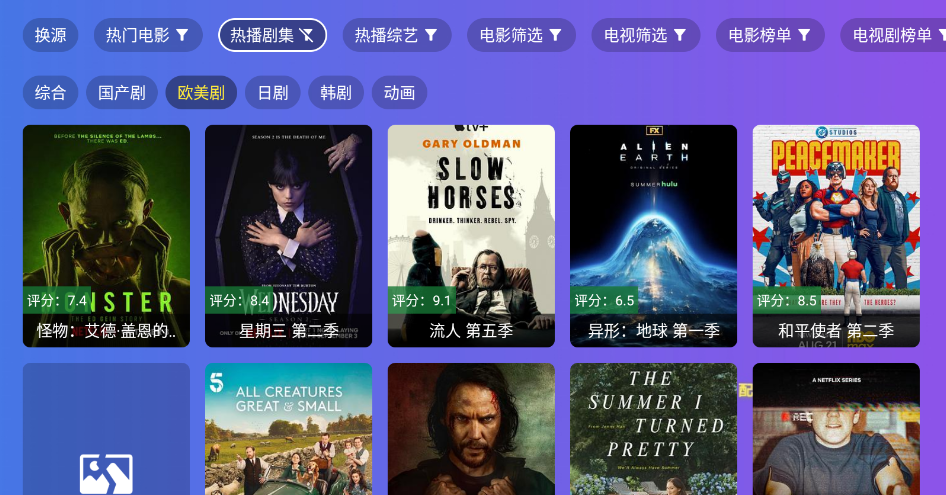Screen dimensions: 946x495
Task: Tap the 欧美剧 chip
Action: tap(201, 93)
